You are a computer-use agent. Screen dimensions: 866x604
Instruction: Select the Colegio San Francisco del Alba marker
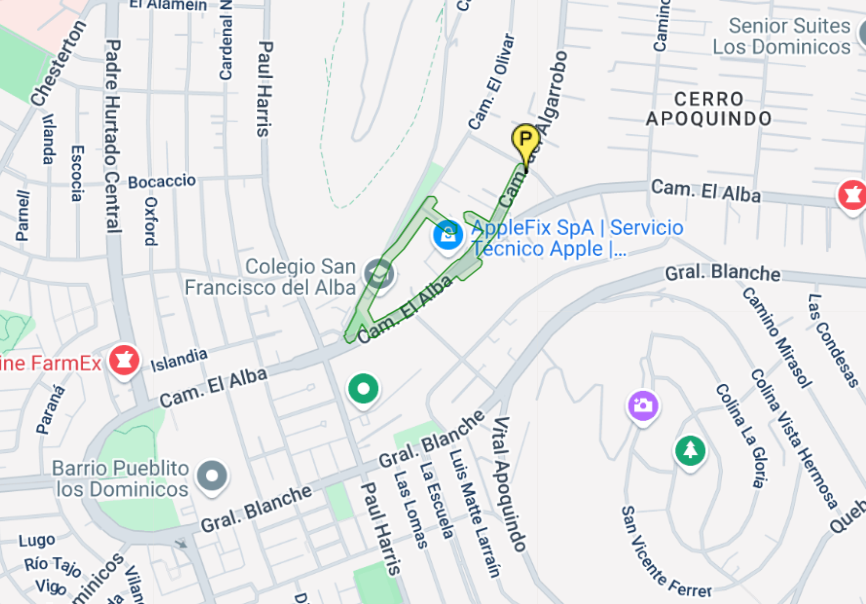click(x=379, y=271)
